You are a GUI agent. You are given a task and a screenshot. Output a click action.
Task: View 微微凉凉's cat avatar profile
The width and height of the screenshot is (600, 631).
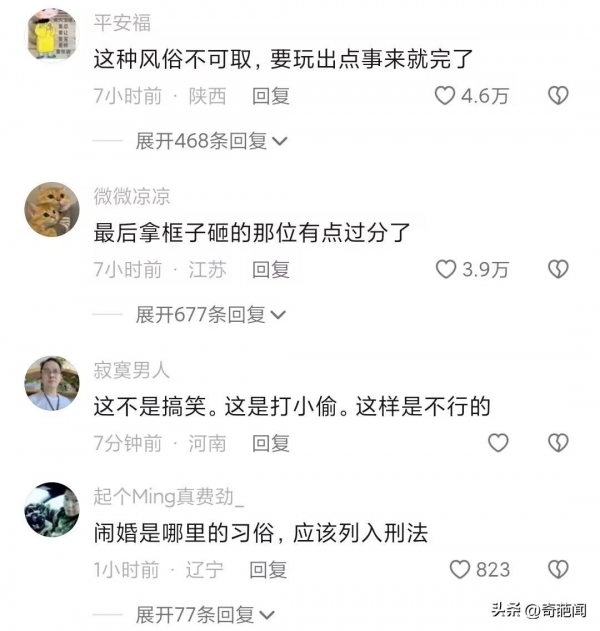click(x=51, y=209)
